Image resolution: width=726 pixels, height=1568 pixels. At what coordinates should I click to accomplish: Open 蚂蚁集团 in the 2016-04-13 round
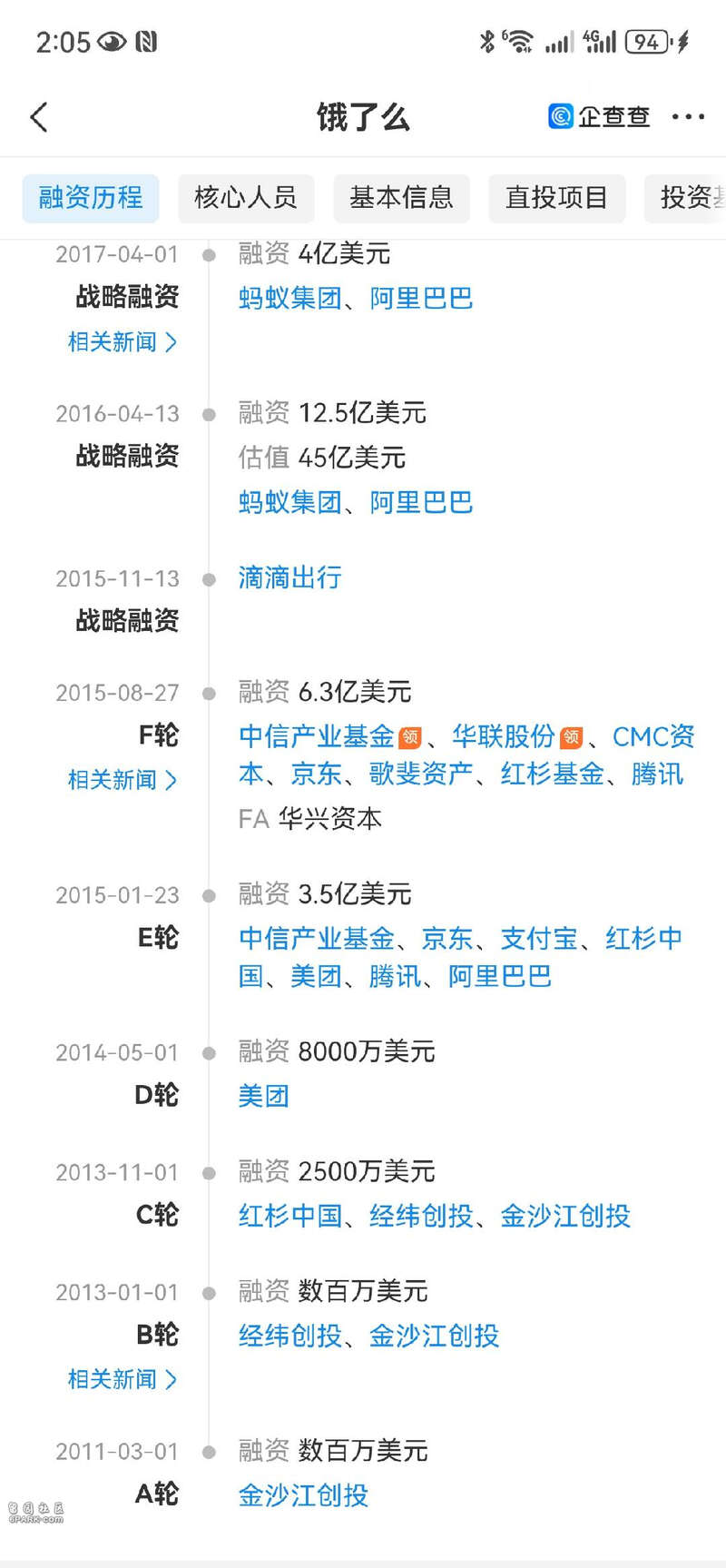(x=290, y=502)
